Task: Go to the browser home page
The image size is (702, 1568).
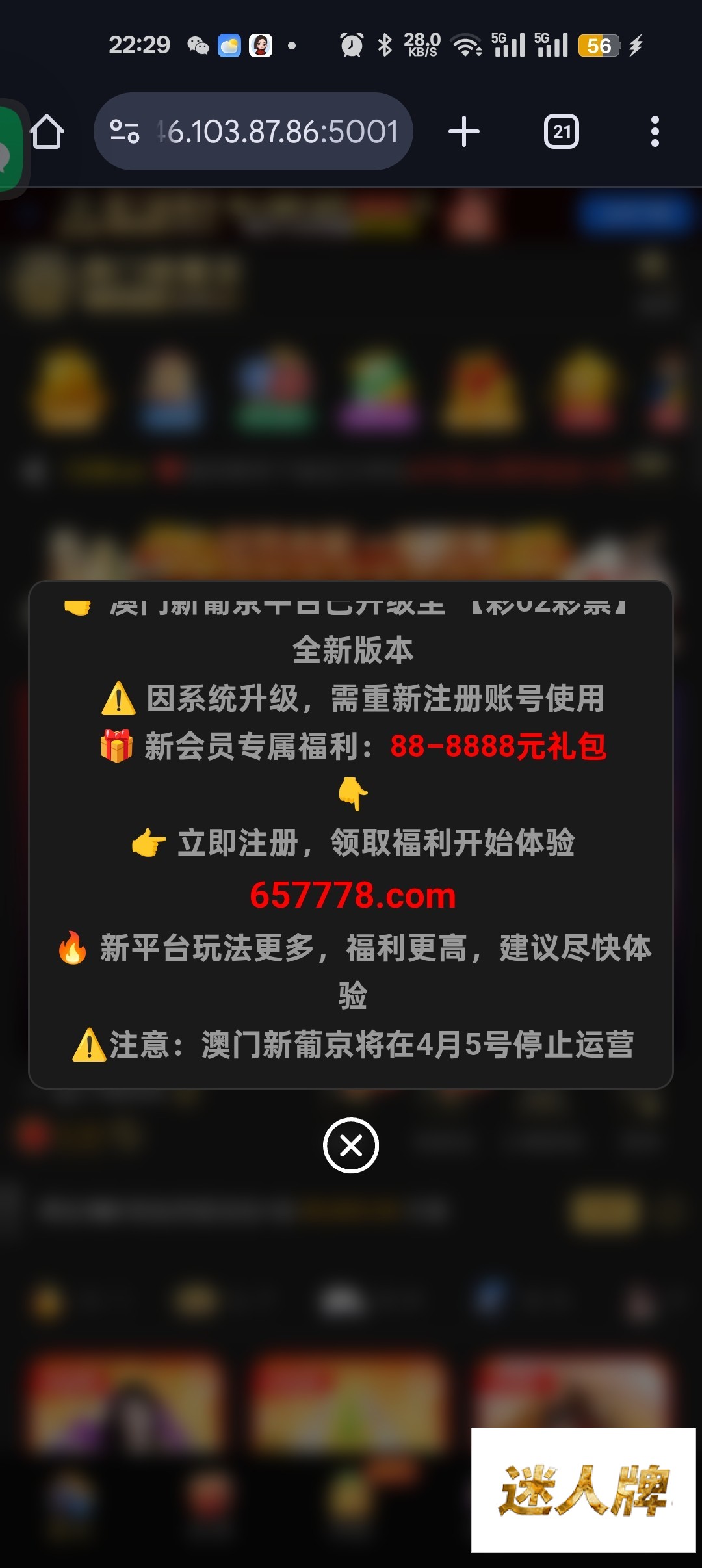Action: (47, 132)
